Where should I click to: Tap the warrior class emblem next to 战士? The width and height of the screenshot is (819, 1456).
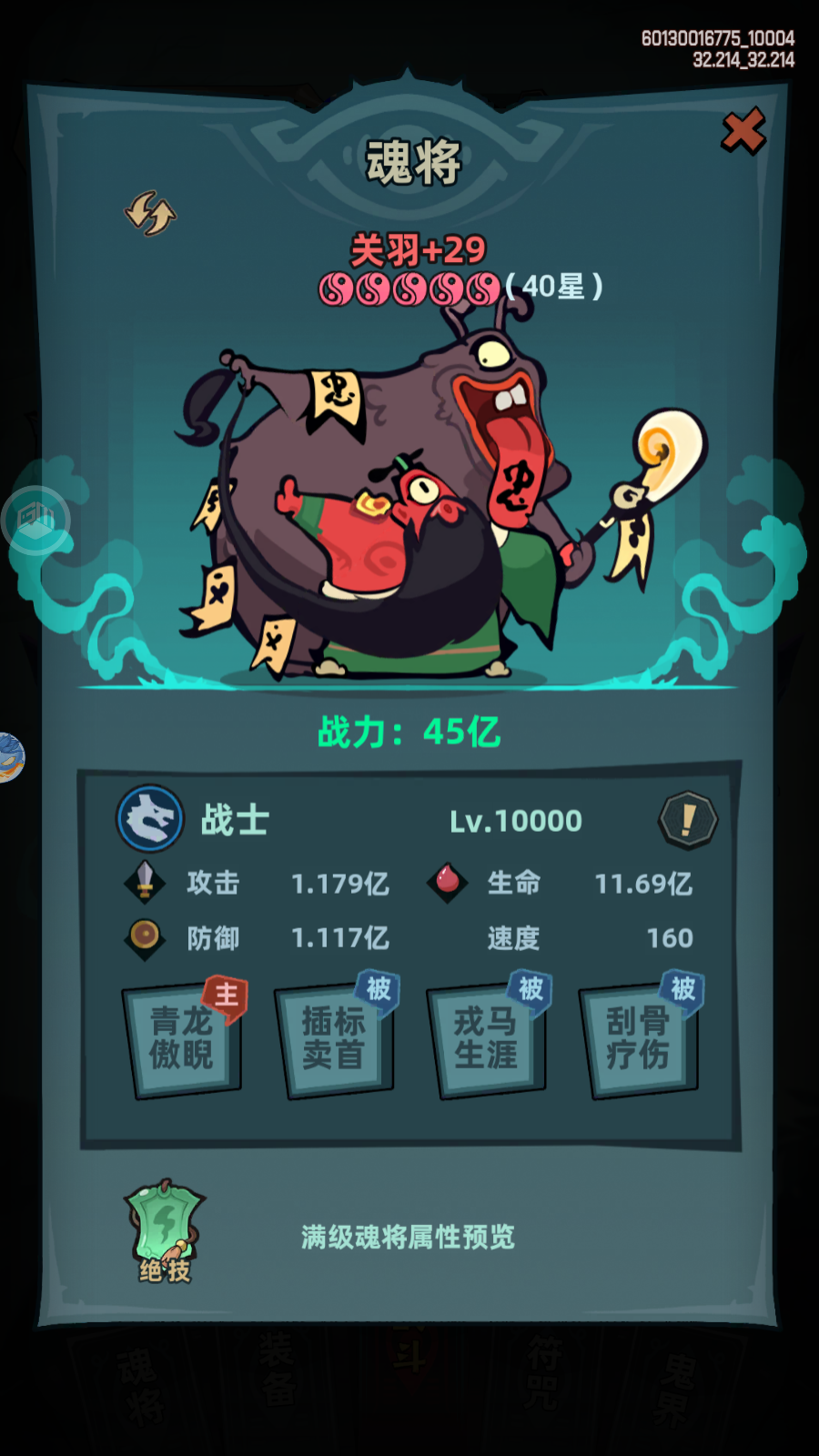(150, 818)
